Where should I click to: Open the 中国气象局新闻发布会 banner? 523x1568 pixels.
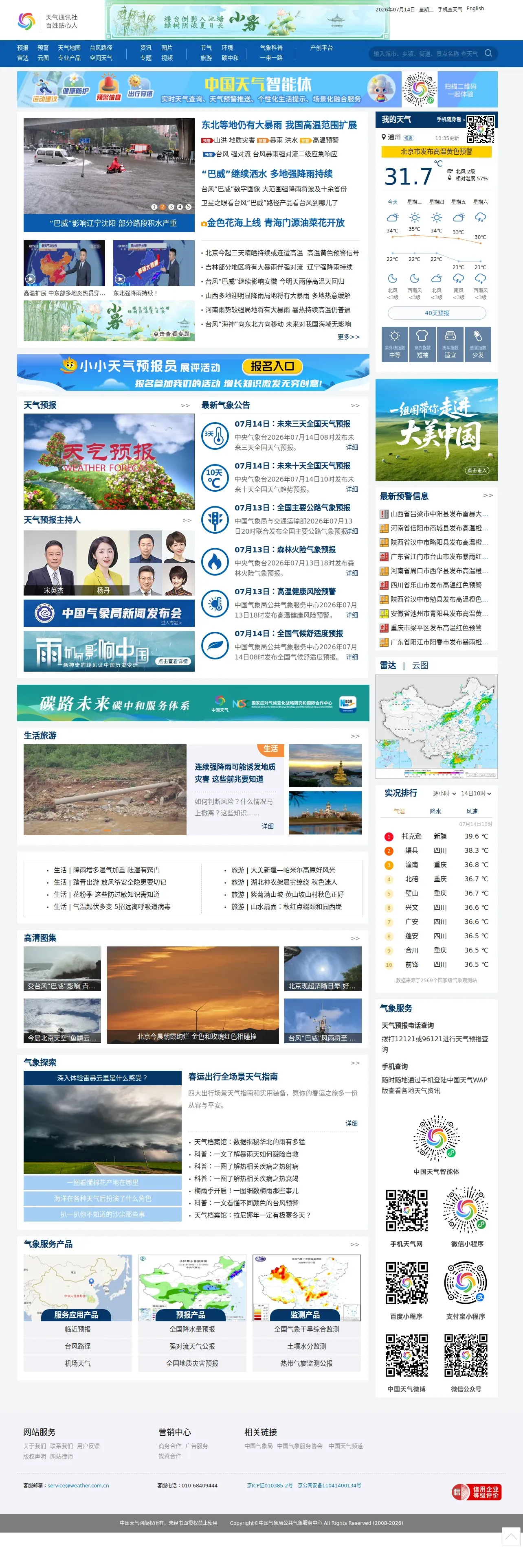[x=109, y=613]
